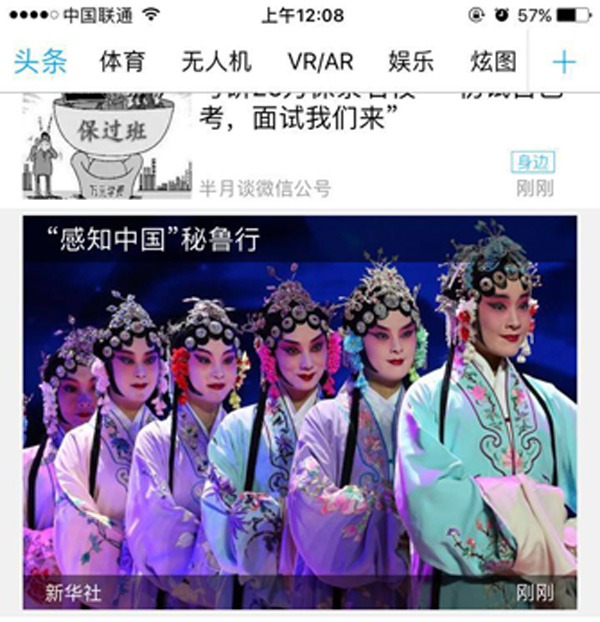Open the 炫图 tab
The width and height of the screenshot is (600, 622).
pos(494,62)
